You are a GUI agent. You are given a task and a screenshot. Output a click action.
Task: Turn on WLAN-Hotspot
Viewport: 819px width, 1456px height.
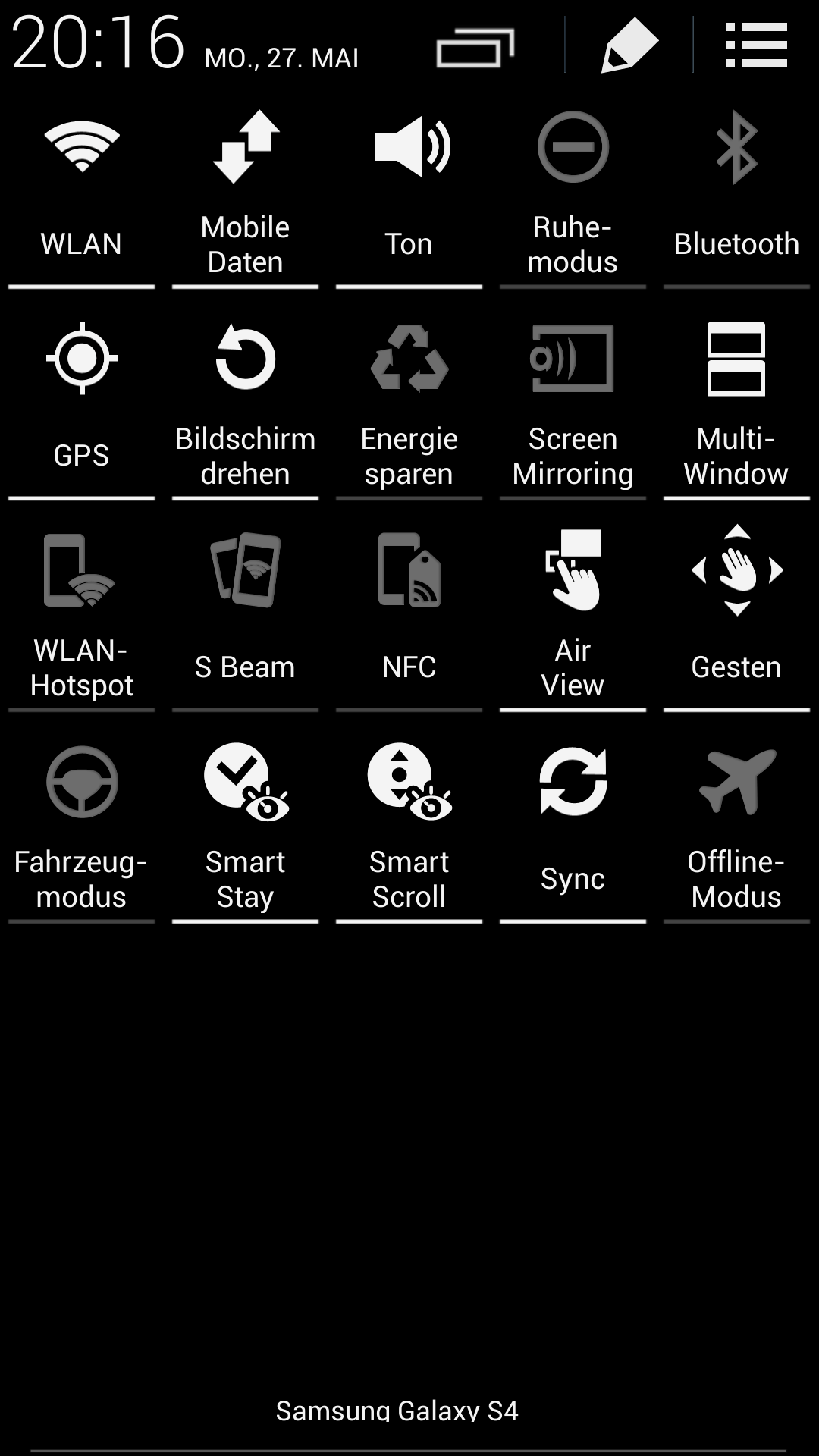[x=82, y=617]
